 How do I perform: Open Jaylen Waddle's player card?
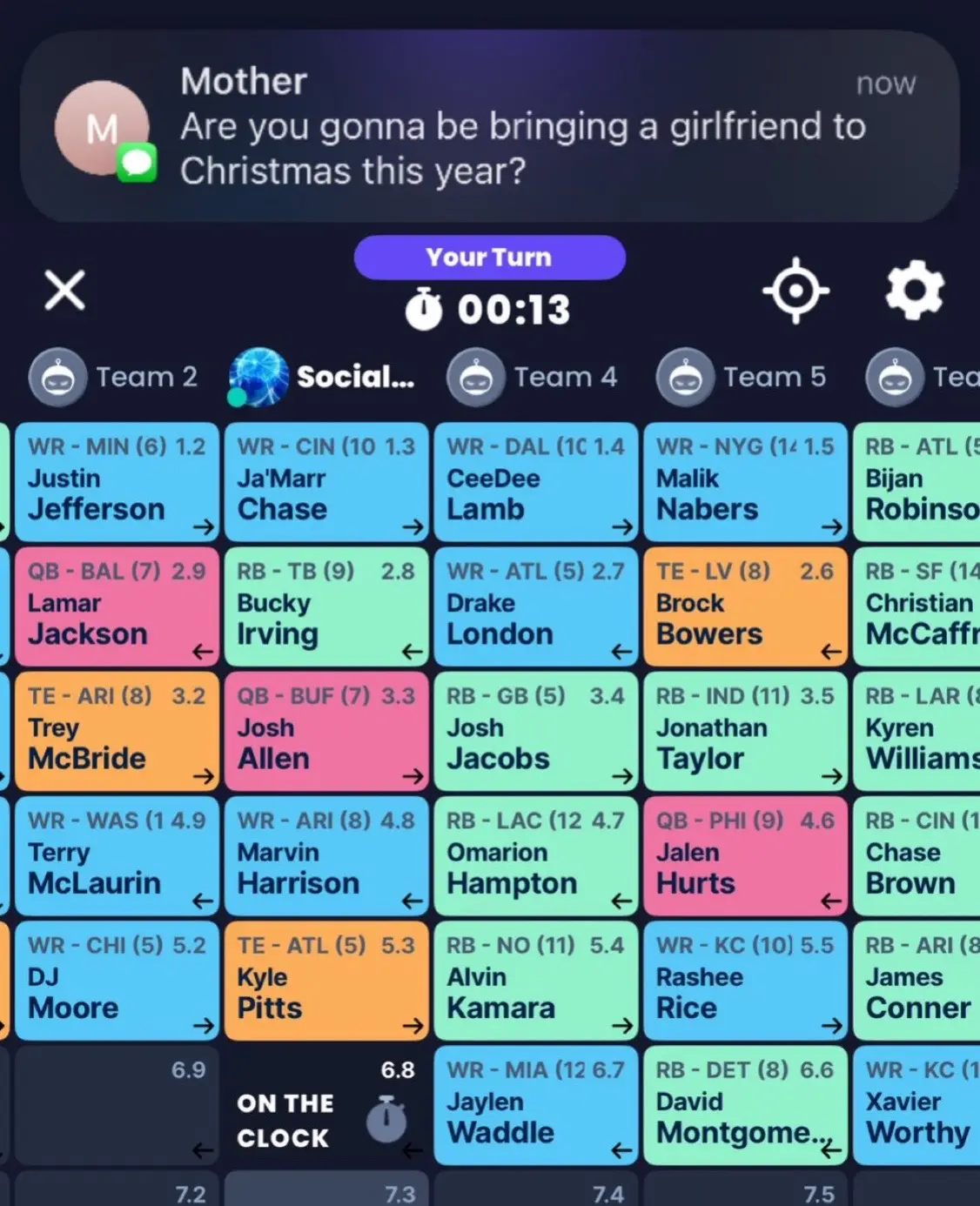pyautogui.click(x=535, y=1105)
